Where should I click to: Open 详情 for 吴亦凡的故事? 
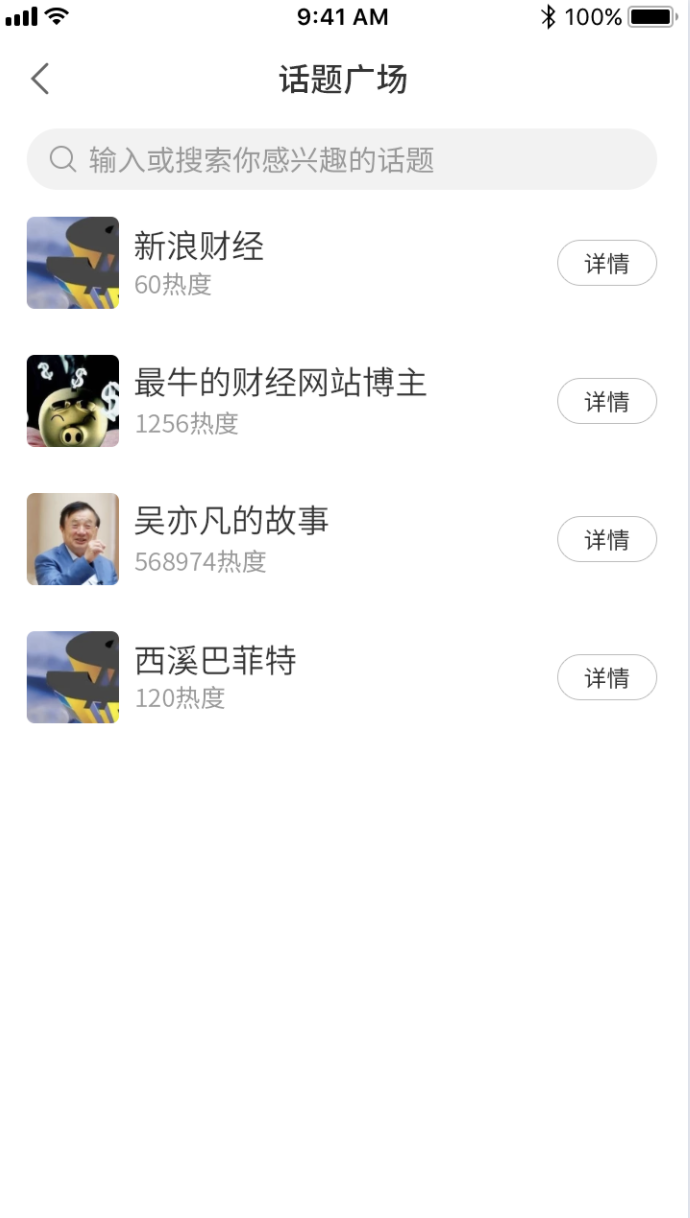tap(607, 539)
